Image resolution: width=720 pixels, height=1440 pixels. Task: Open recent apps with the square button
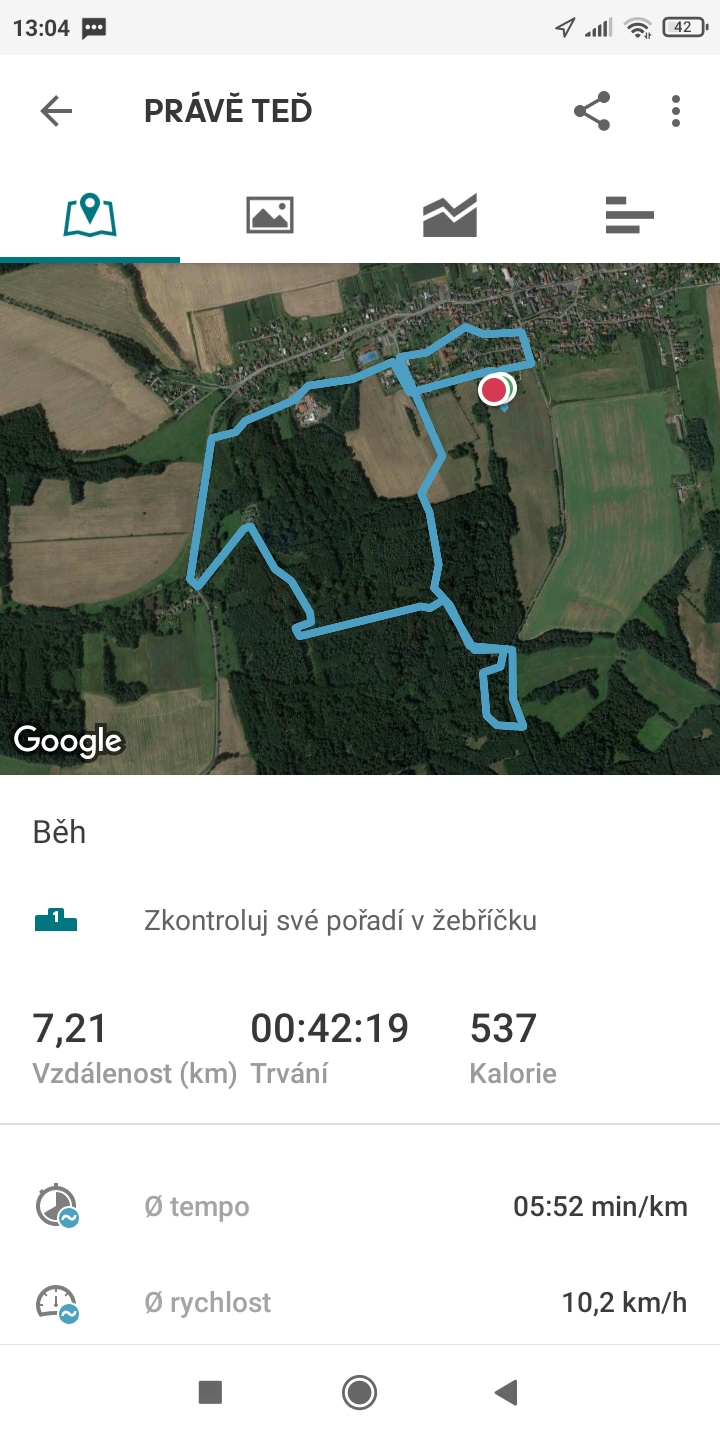(x=210, y=1392)
